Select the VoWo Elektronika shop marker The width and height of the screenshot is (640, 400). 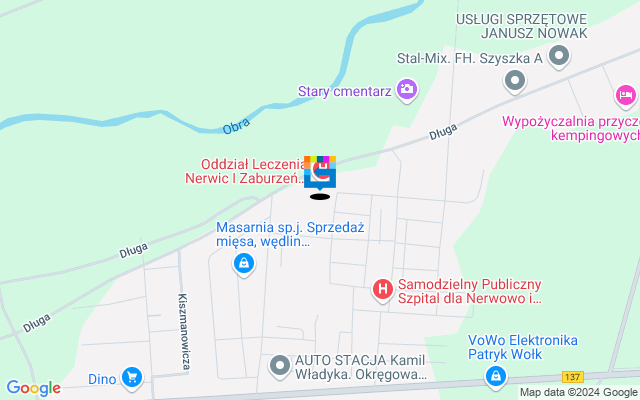click(494, 376)
